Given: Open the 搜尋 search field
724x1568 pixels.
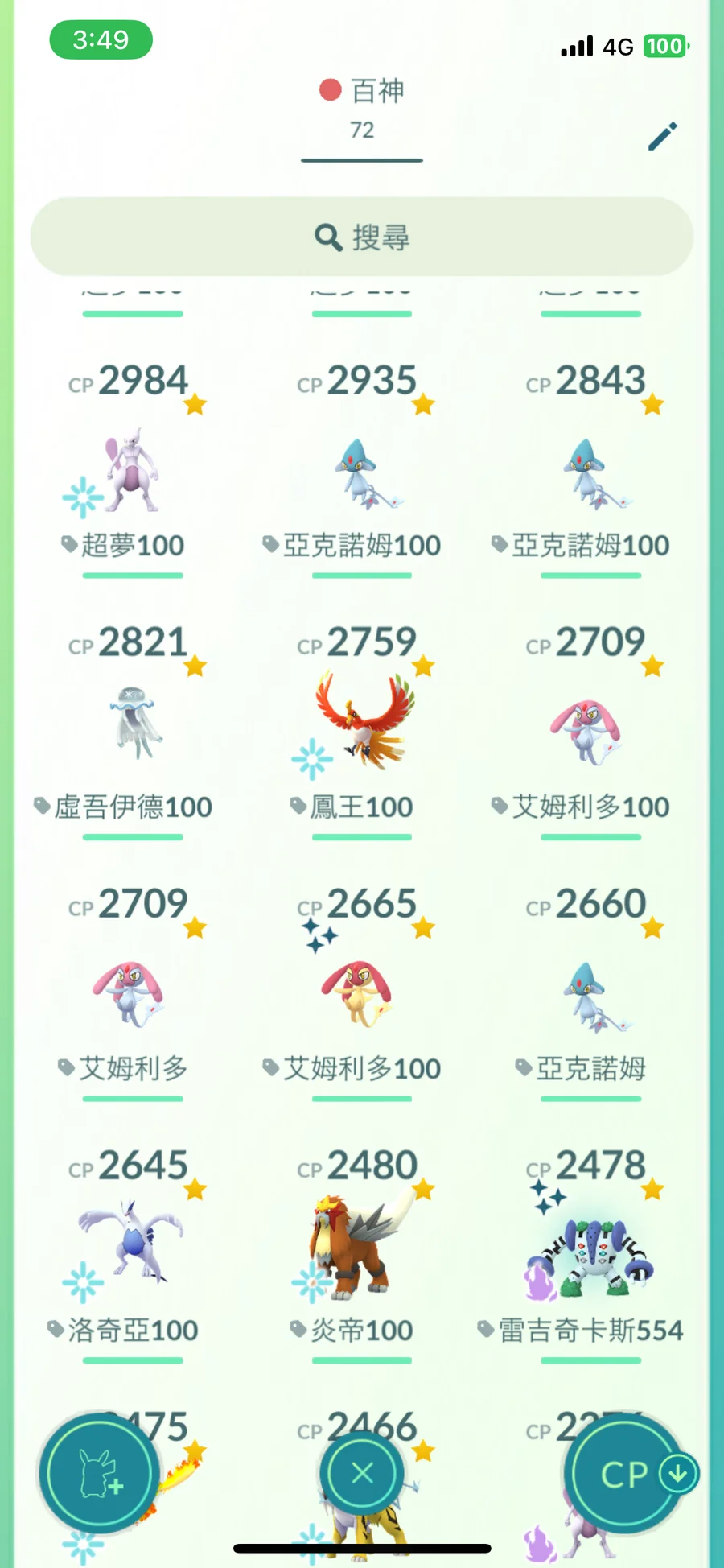Looking at the screenshot, I should coord(362,237).
